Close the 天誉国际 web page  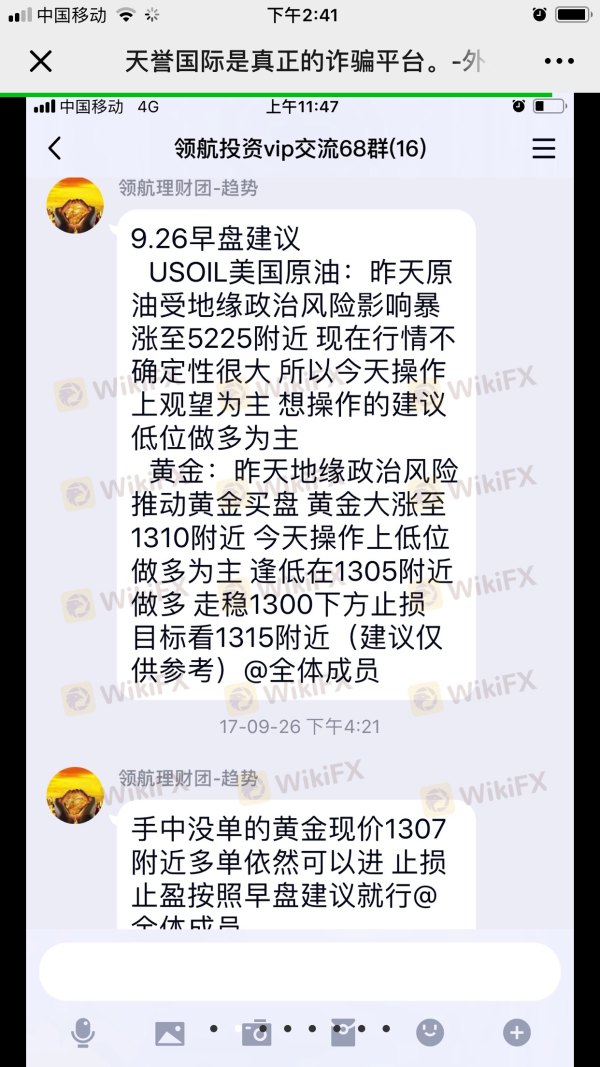click(40, 62)
